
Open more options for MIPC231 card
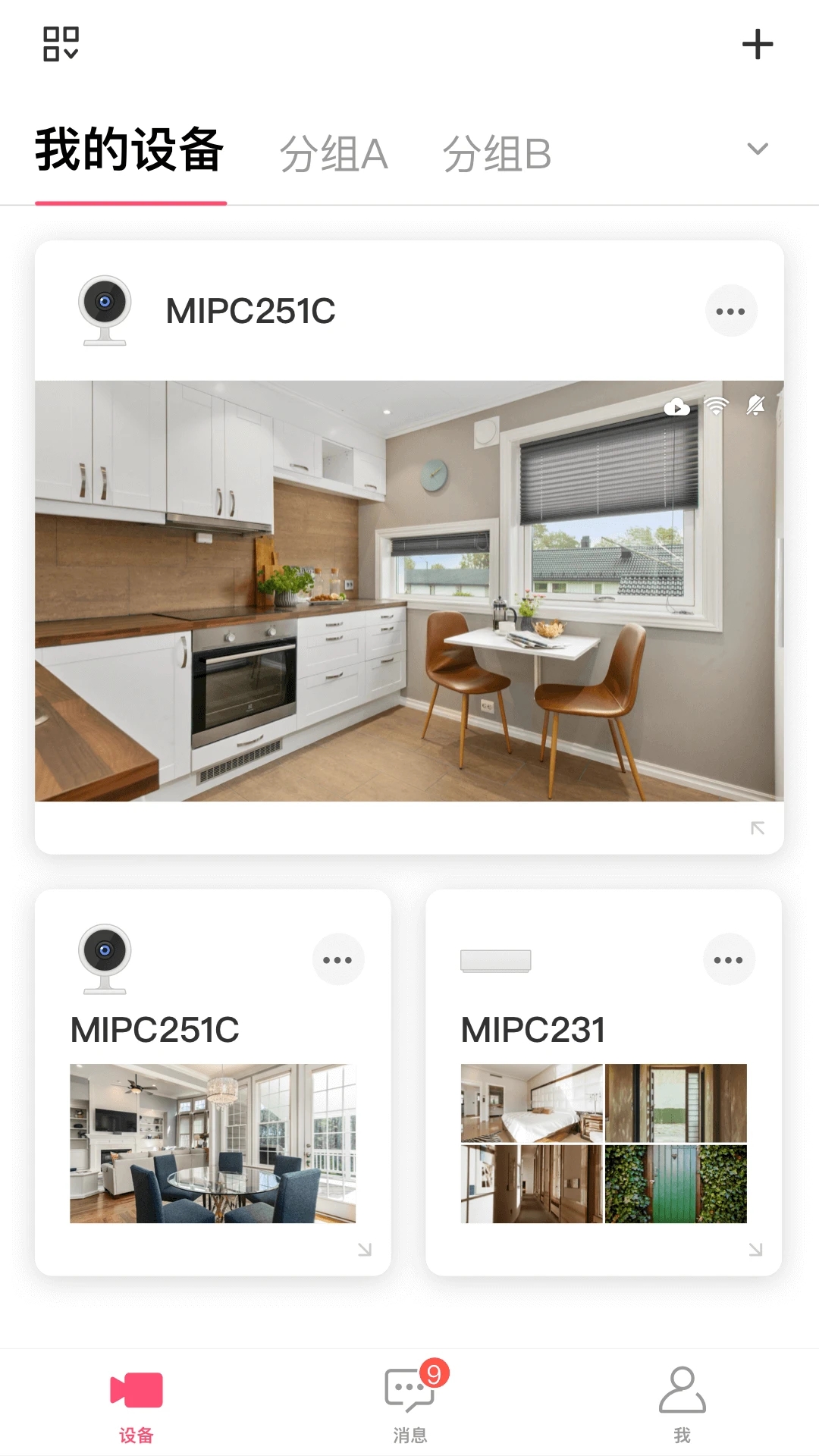(728, 959)
